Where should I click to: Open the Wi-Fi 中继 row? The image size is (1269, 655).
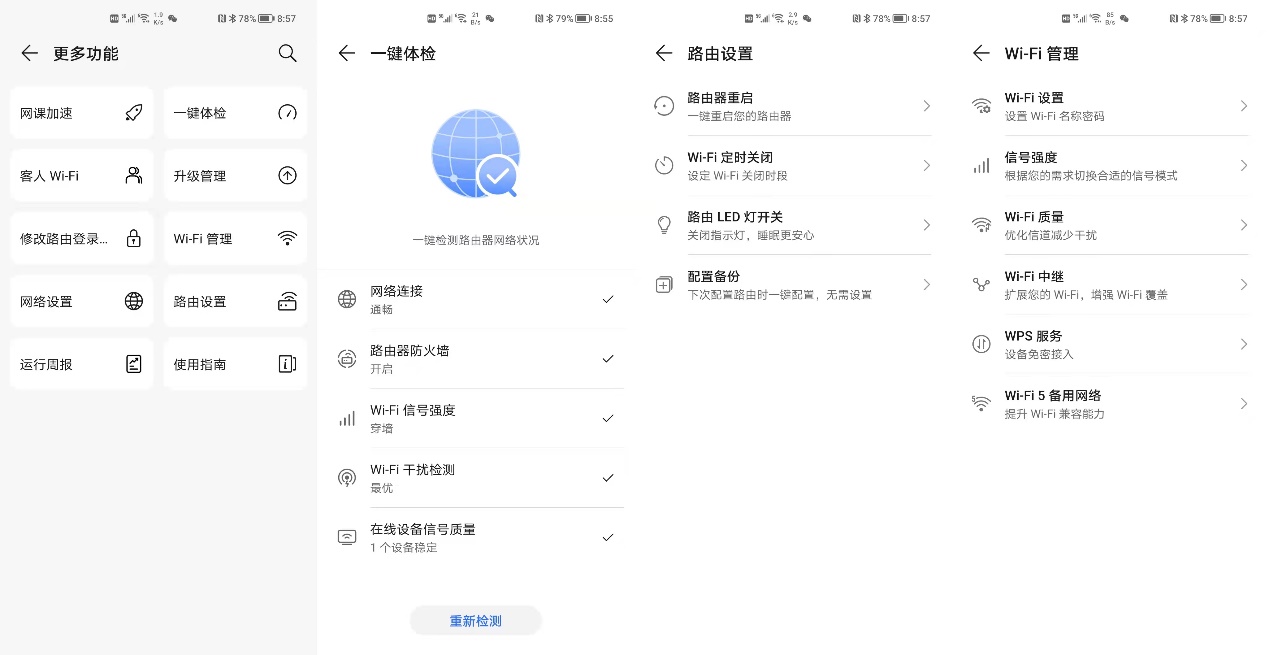point(1110,285)
